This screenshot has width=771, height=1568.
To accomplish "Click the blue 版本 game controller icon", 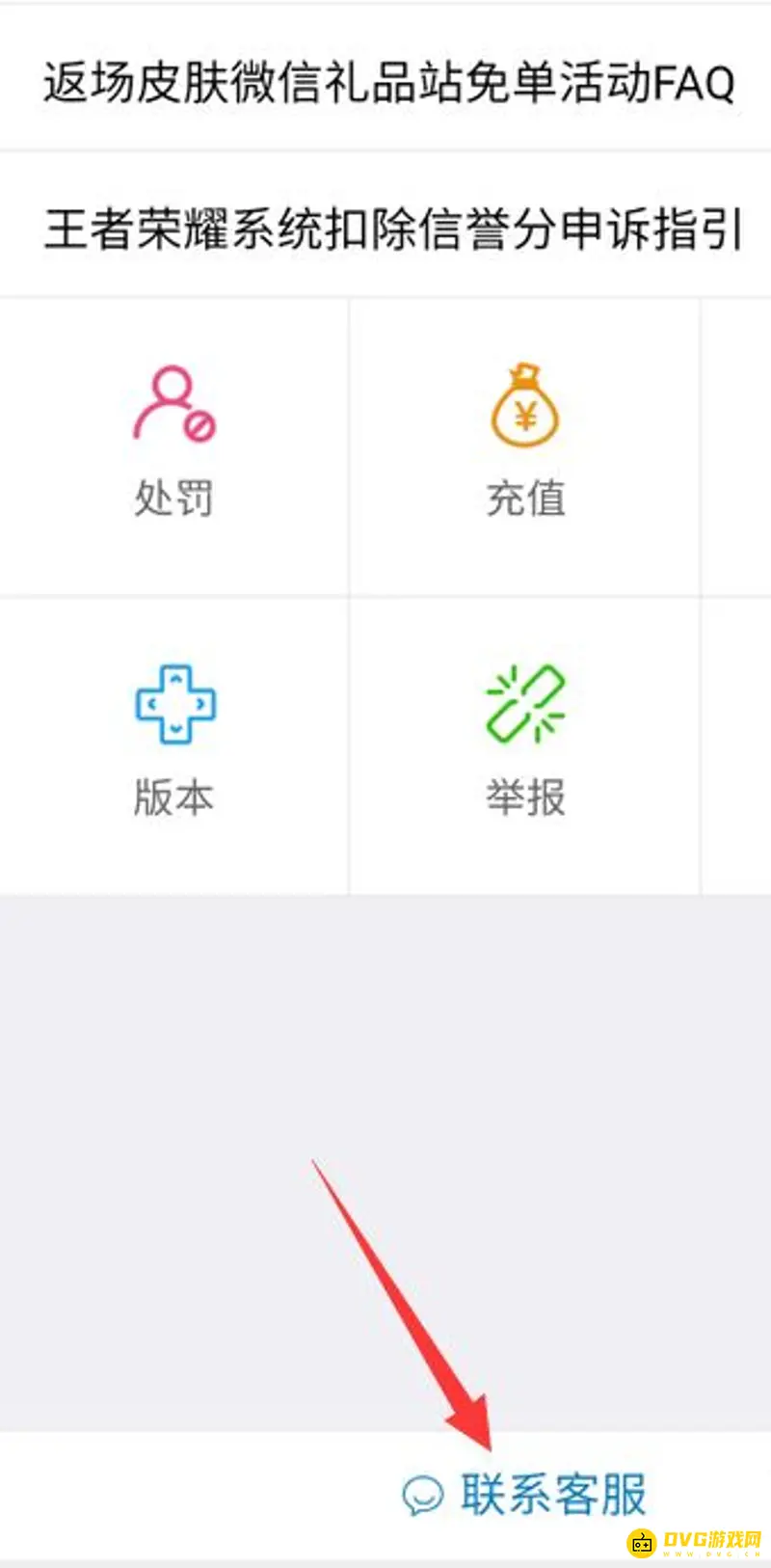I will point(173,704).
